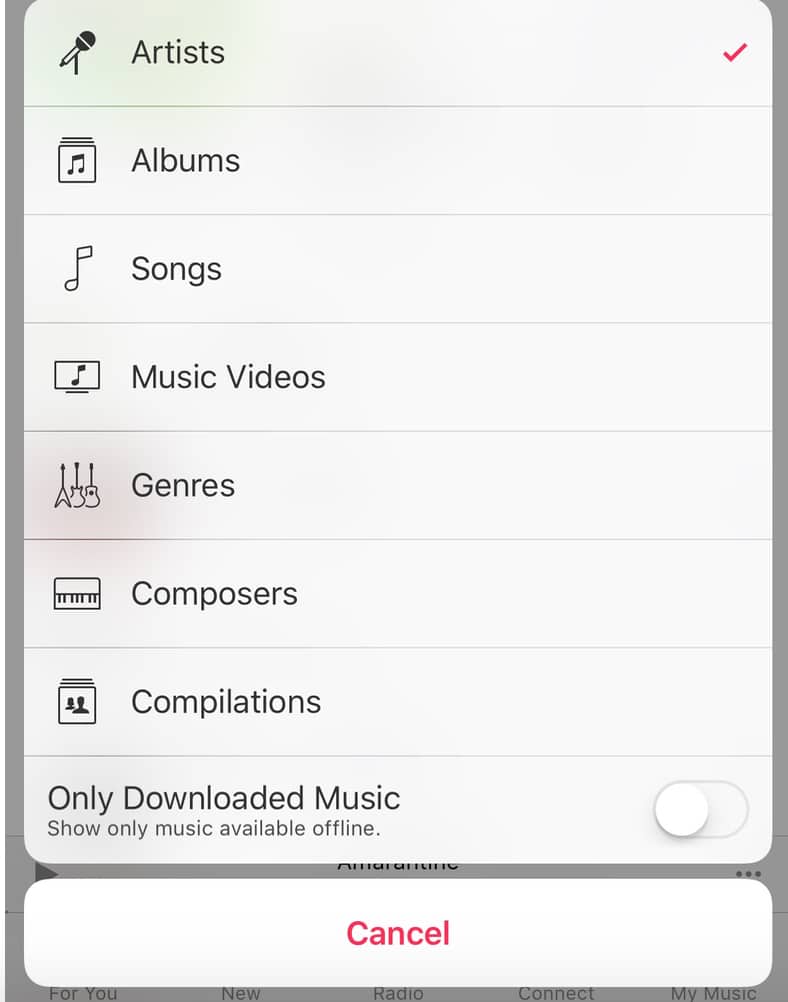Pick Music Videos from the list
Screen dimensions: 788x1002
[x=228, y=377]
